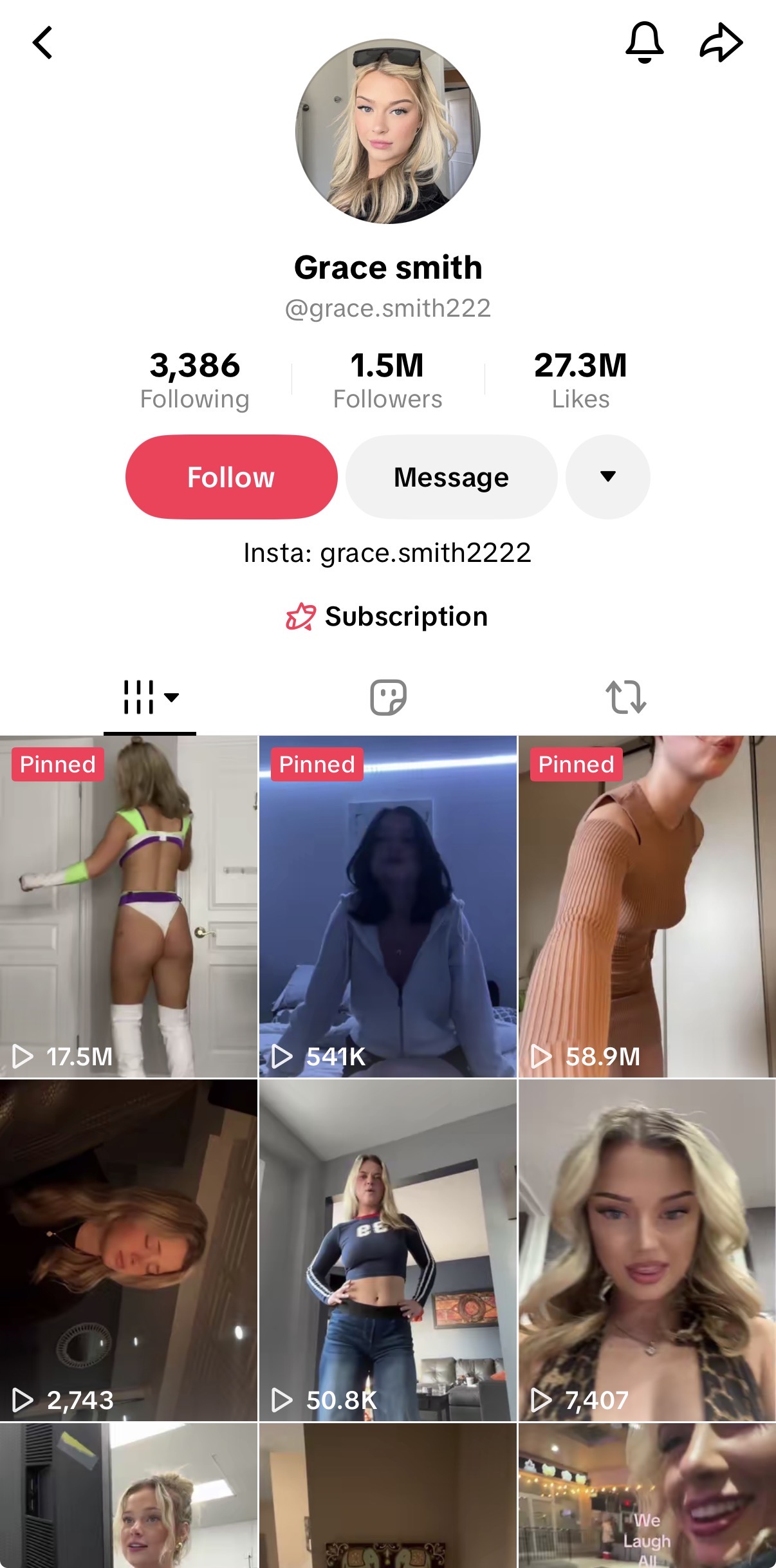This screenshot has height=1568, width=776.
Task: Open the profile picture
Action: (x=388, y=131)
